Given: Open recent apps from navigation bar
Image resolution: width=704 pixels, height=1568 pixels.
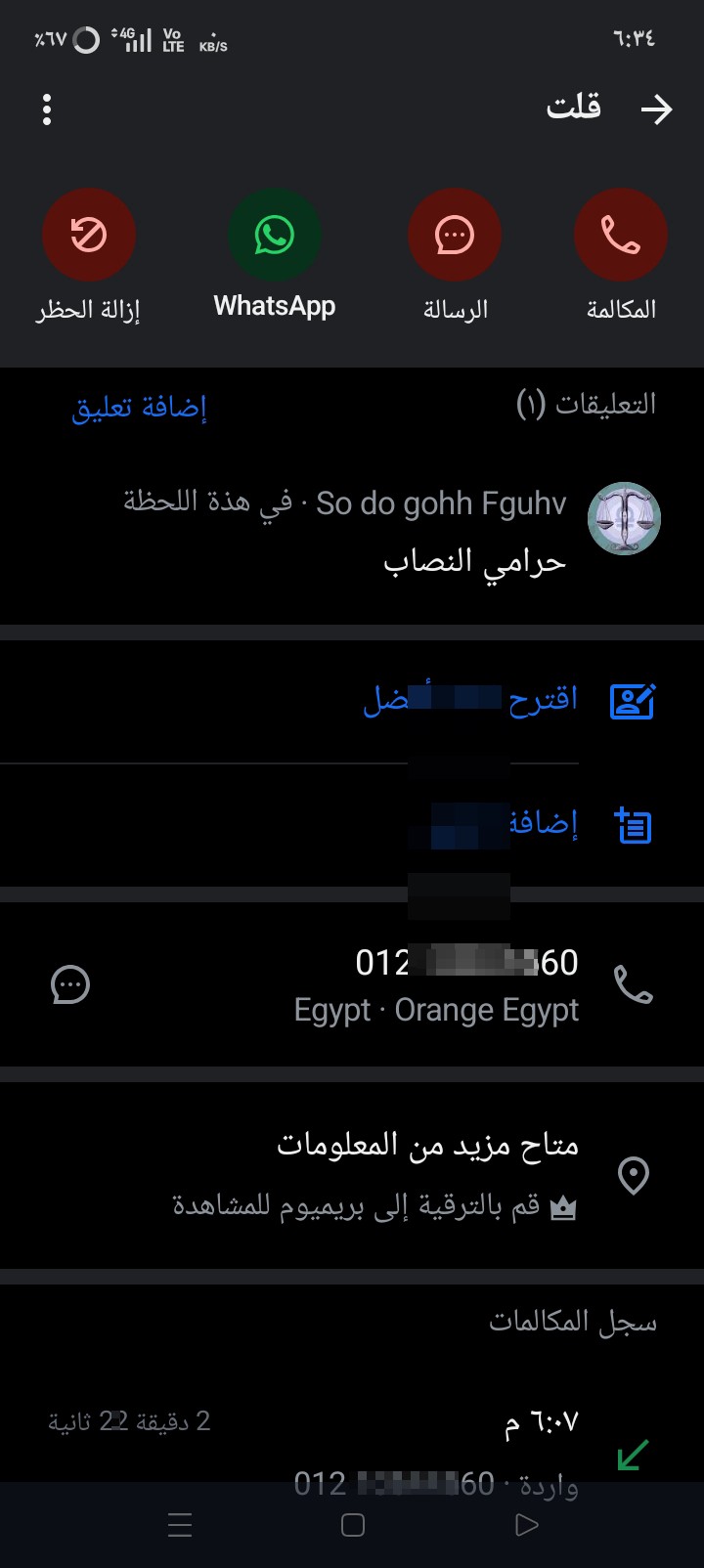Looking at the screenshot, I should pyautogui.click(x=180, y=1525).
